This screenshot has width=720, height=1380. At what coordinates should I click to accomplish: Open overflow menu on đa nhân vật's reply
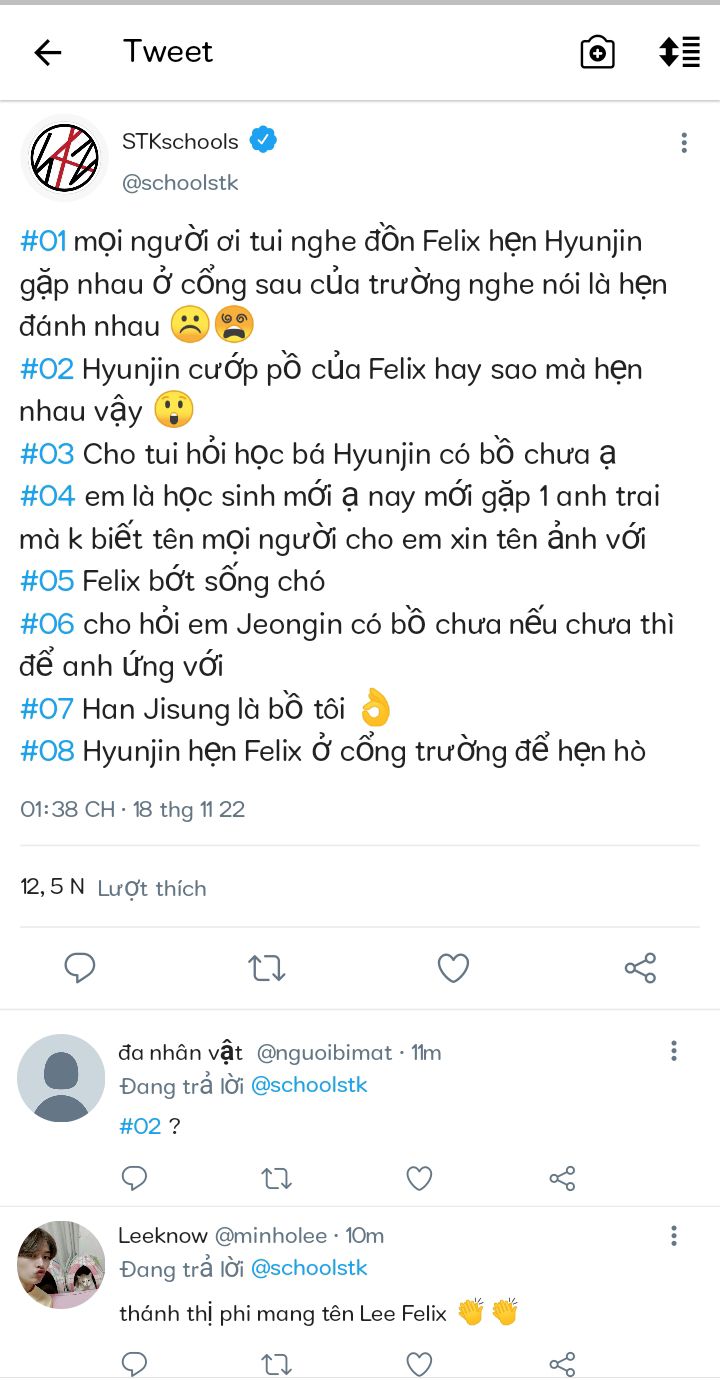(674, 1050)
